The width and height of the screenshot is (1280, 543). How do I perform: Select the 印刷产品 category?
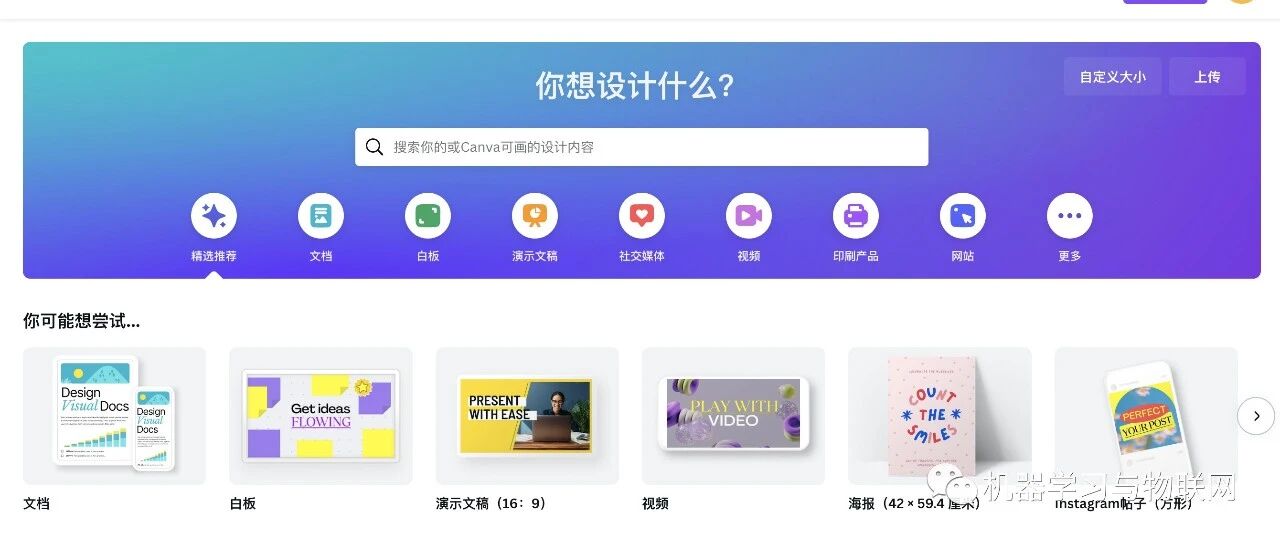coord(856,216)
